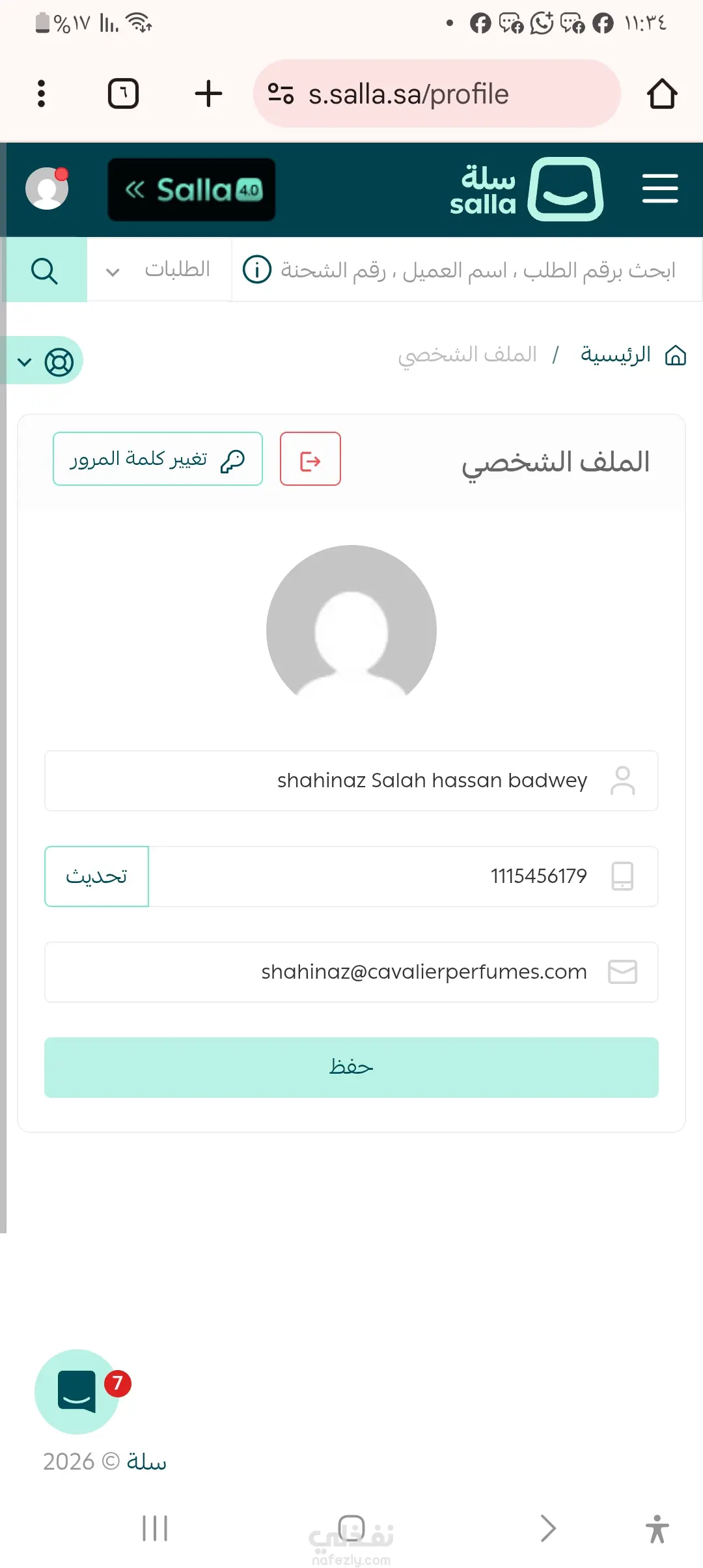This screenshot has height=1568, width=703.
Task: Tap the red logout button
Action: click(x=310, y=459)
